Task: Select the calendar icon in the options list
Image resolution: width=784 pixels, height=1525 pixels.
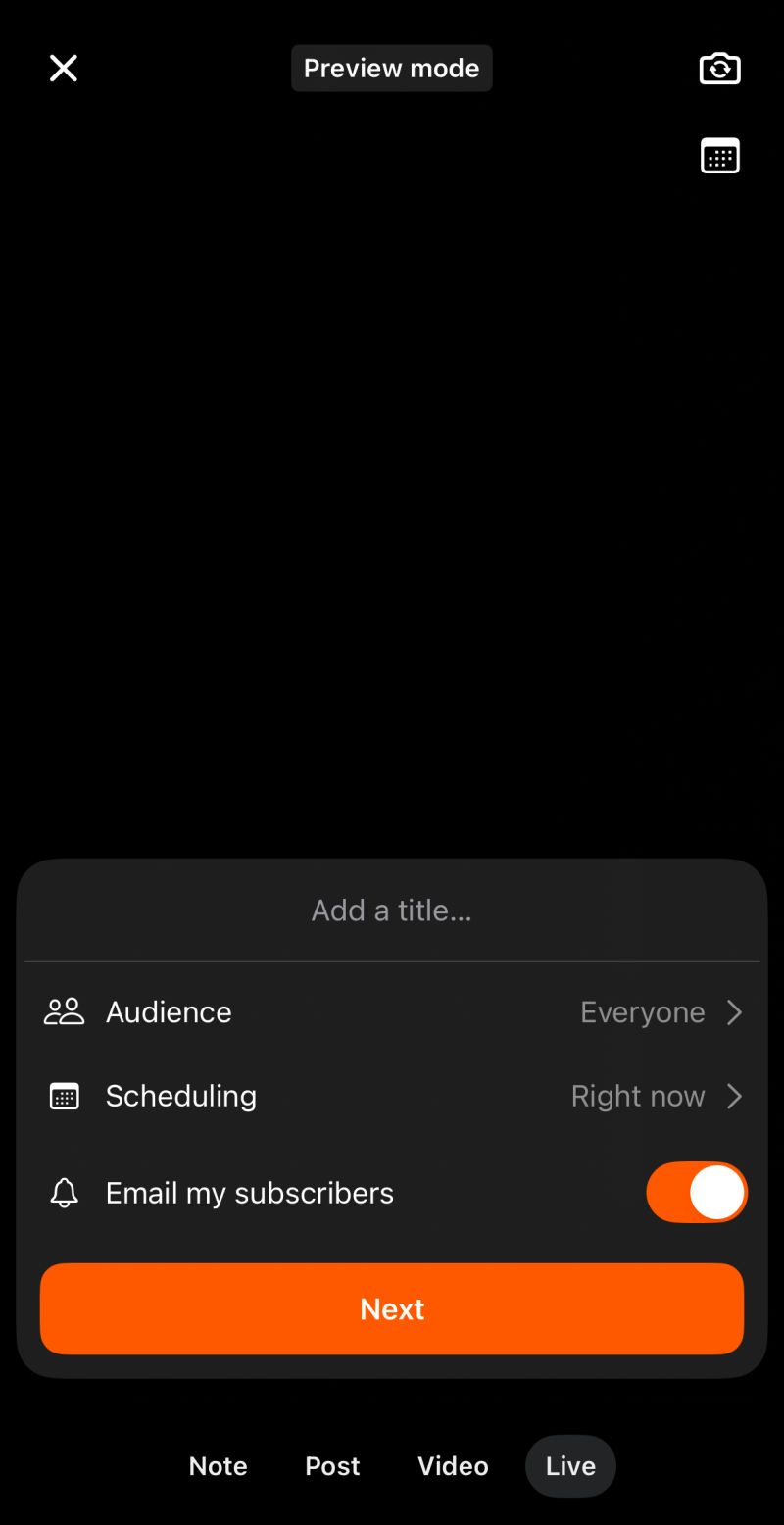Action: pos(63,1096)
